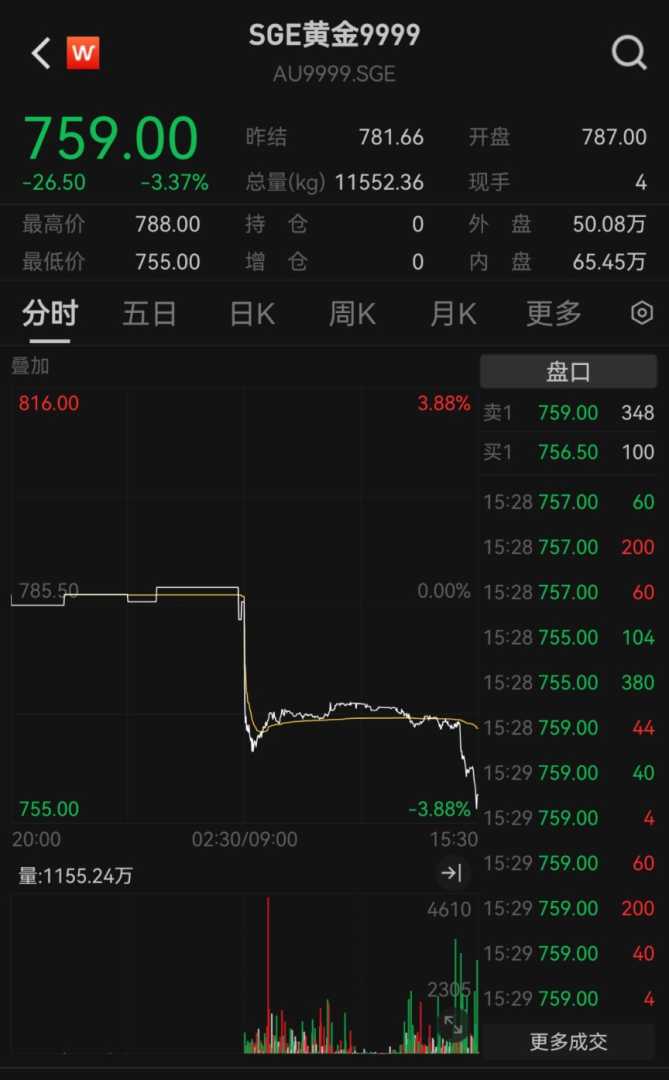
Task: Select the 盘口 panel button
Action: tap(568, 372)
